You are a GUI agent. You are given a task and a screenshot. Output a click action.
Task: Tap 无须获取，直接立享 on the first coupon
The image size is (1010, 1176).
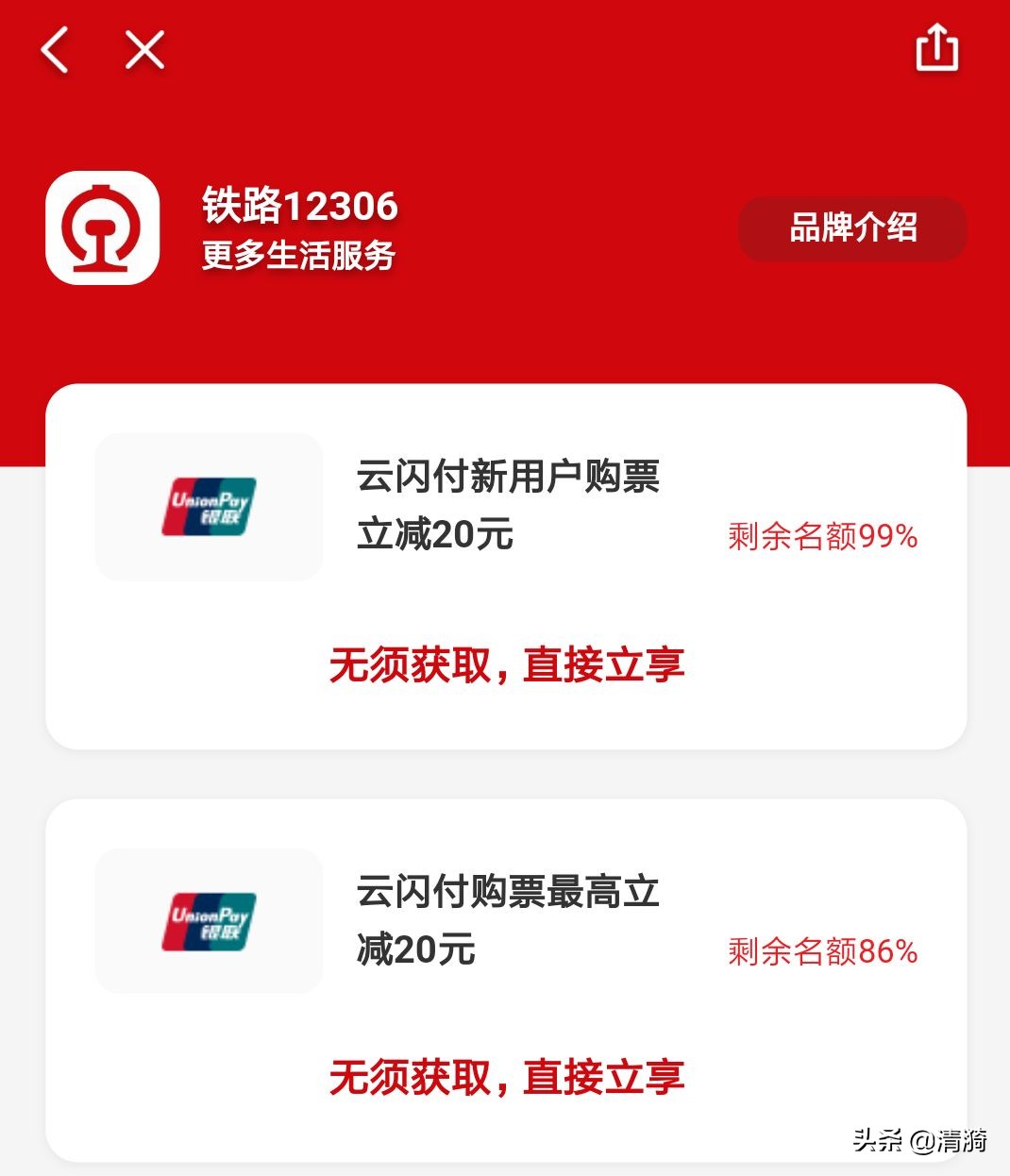(508, 664)
